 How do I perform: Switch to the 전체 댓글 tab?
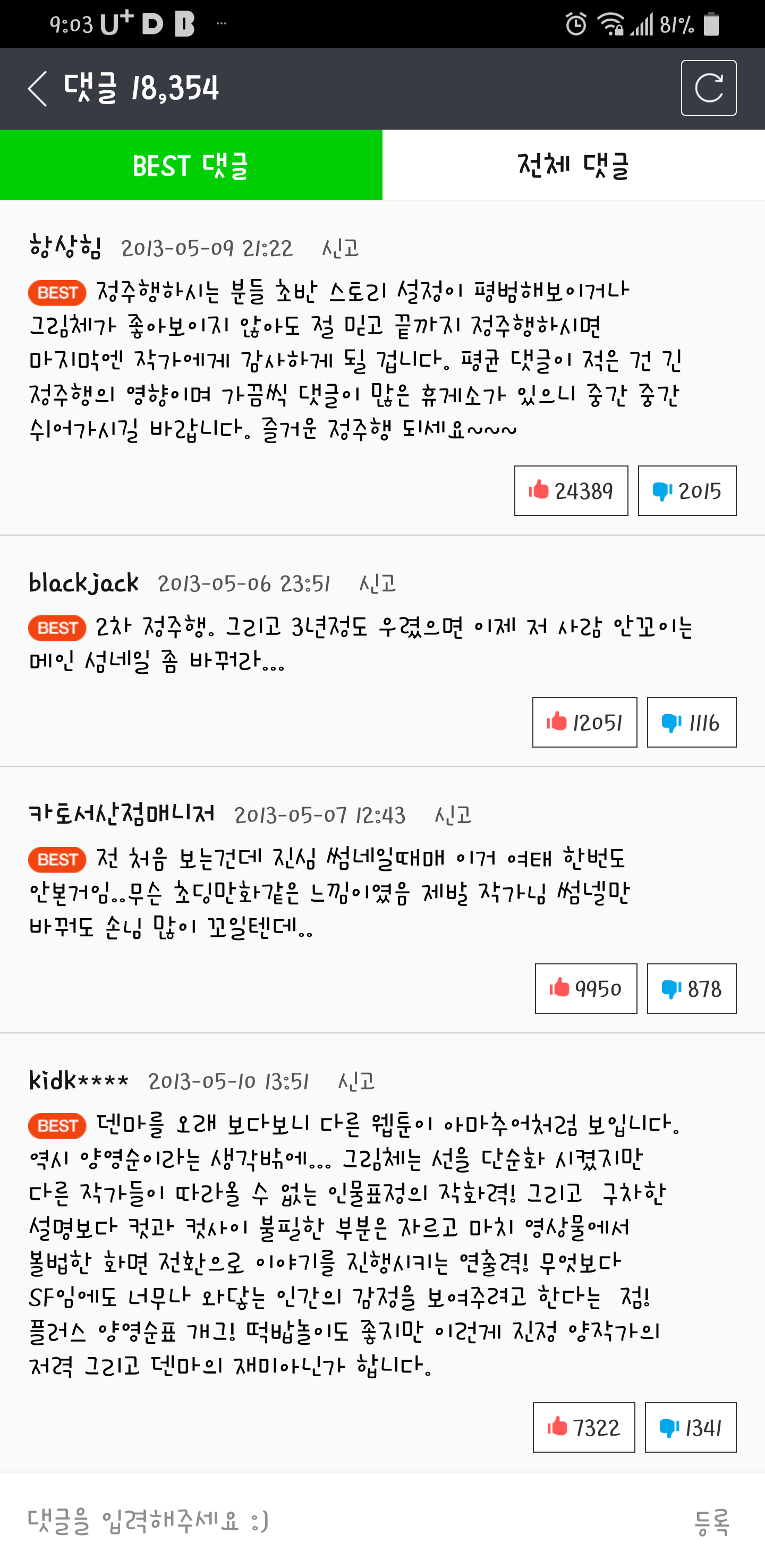[x=573, y=165]
